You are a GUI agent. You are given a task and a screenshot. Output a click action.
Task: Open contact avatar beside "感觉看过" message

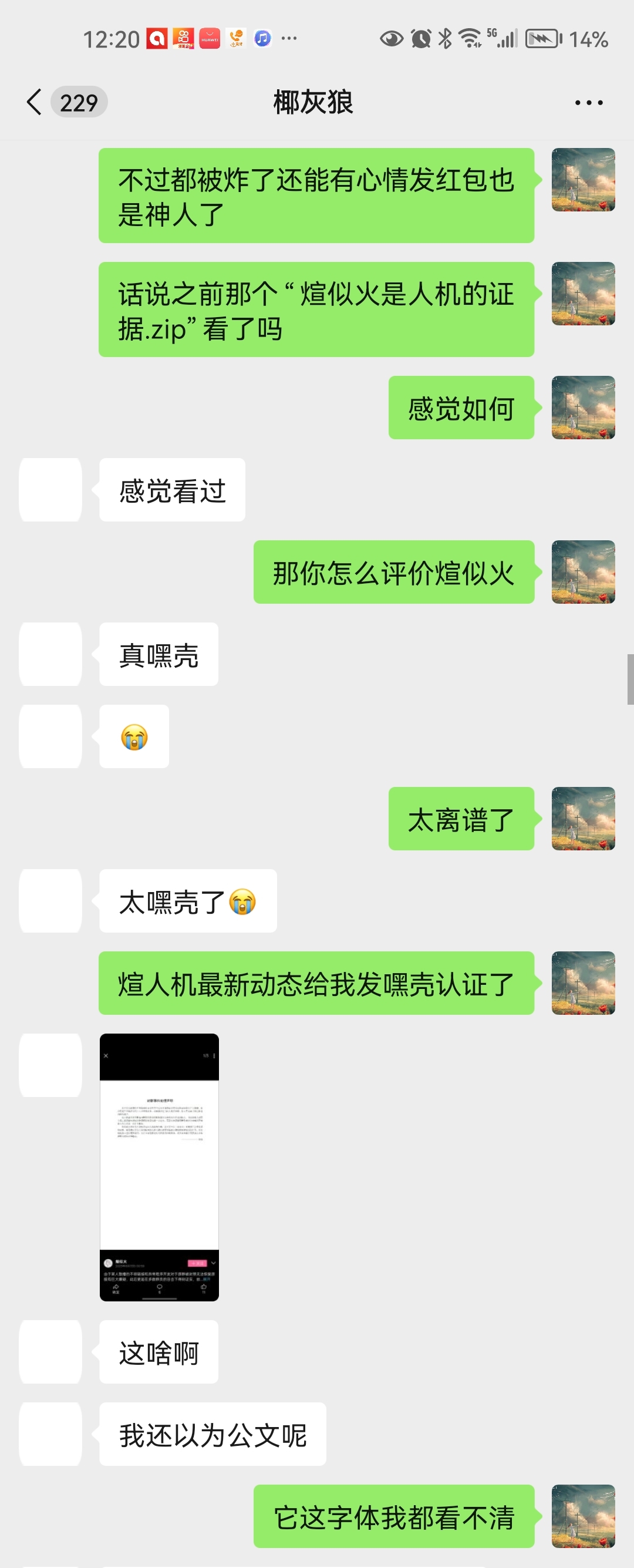point(50,489)
